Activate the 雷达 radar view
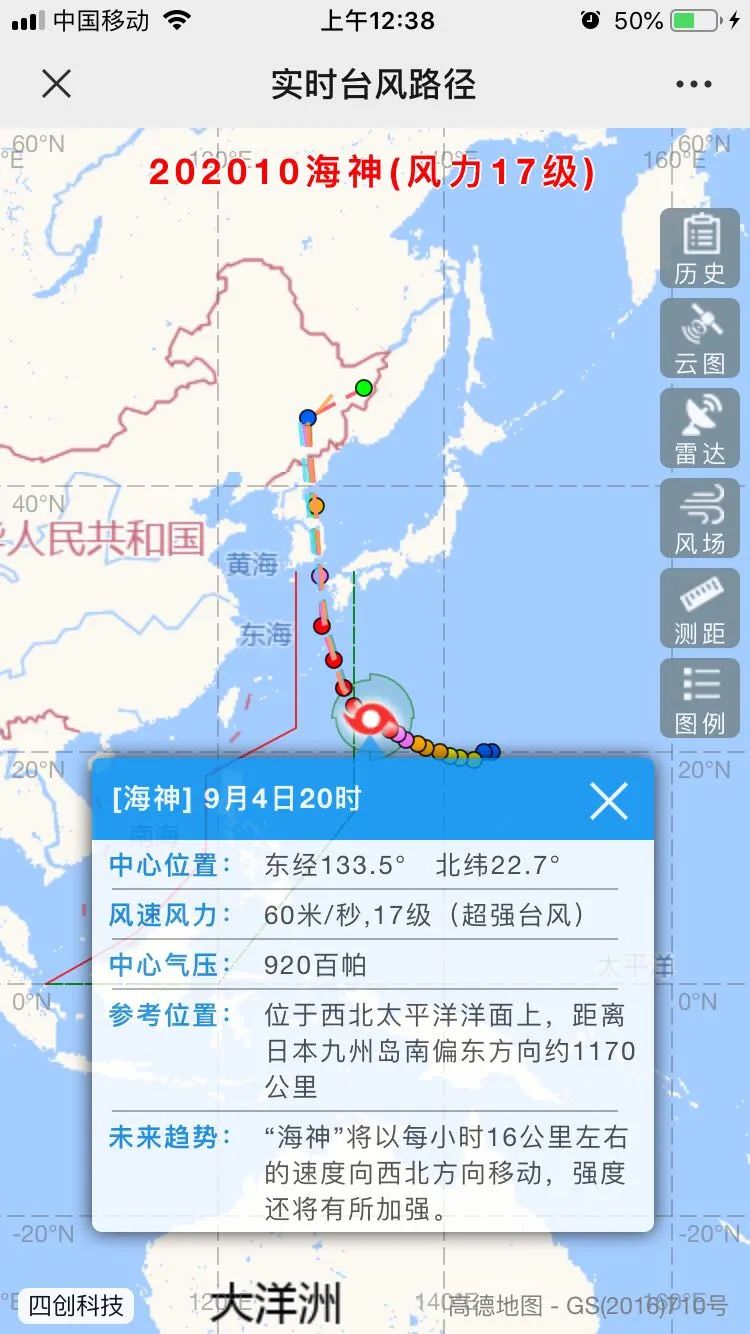Viewport: 750px width, 1334px height. click(x=699, y=428)
